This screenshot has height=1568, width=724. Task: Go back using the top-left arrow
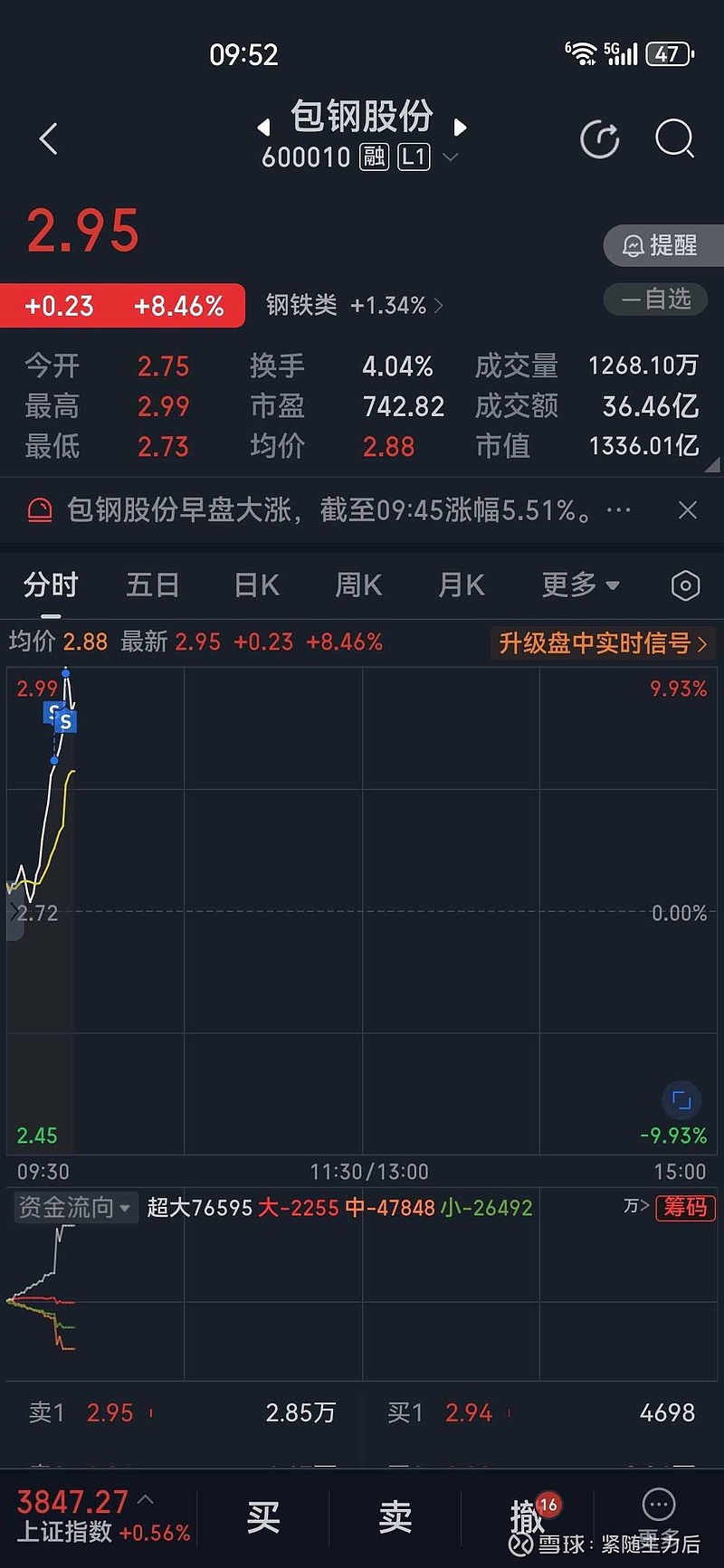49,138
